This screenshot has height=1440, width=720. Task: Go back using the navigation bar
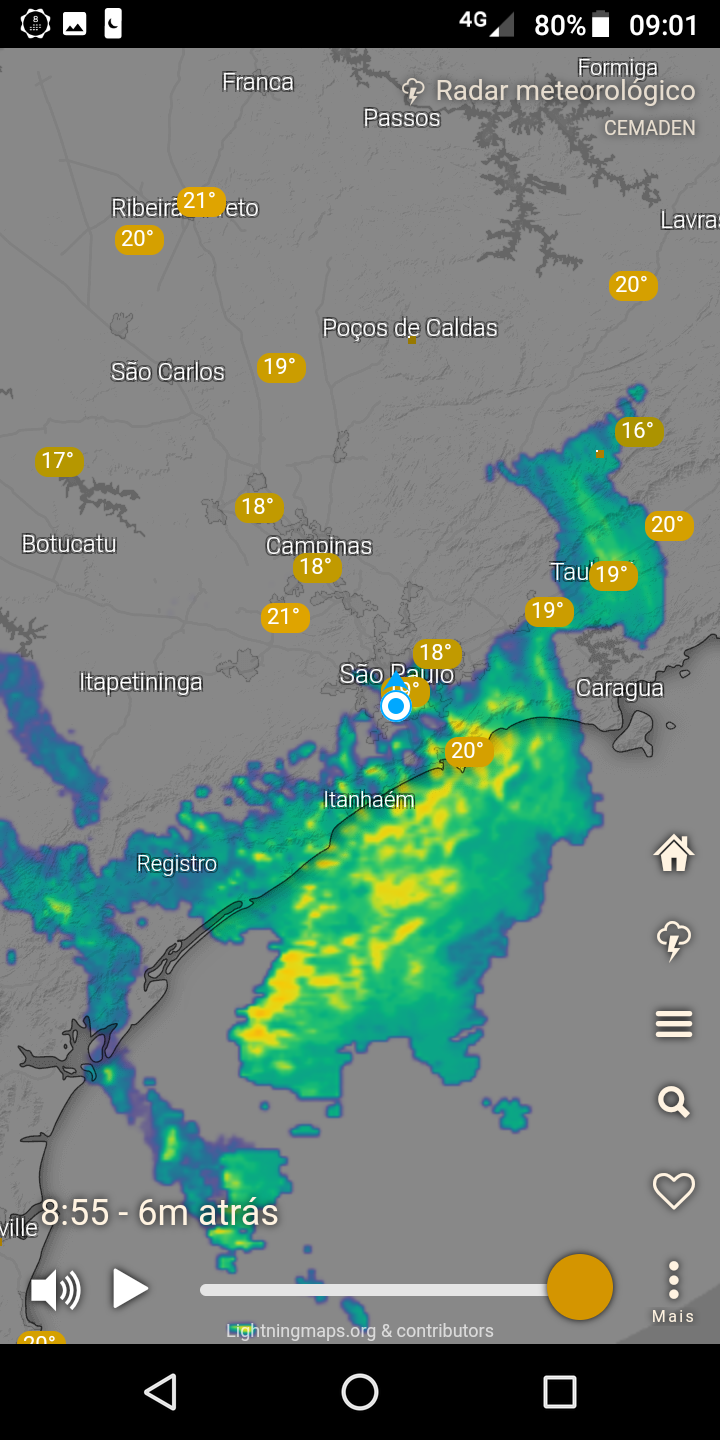pyautogui.click(x=160, y=1391)
